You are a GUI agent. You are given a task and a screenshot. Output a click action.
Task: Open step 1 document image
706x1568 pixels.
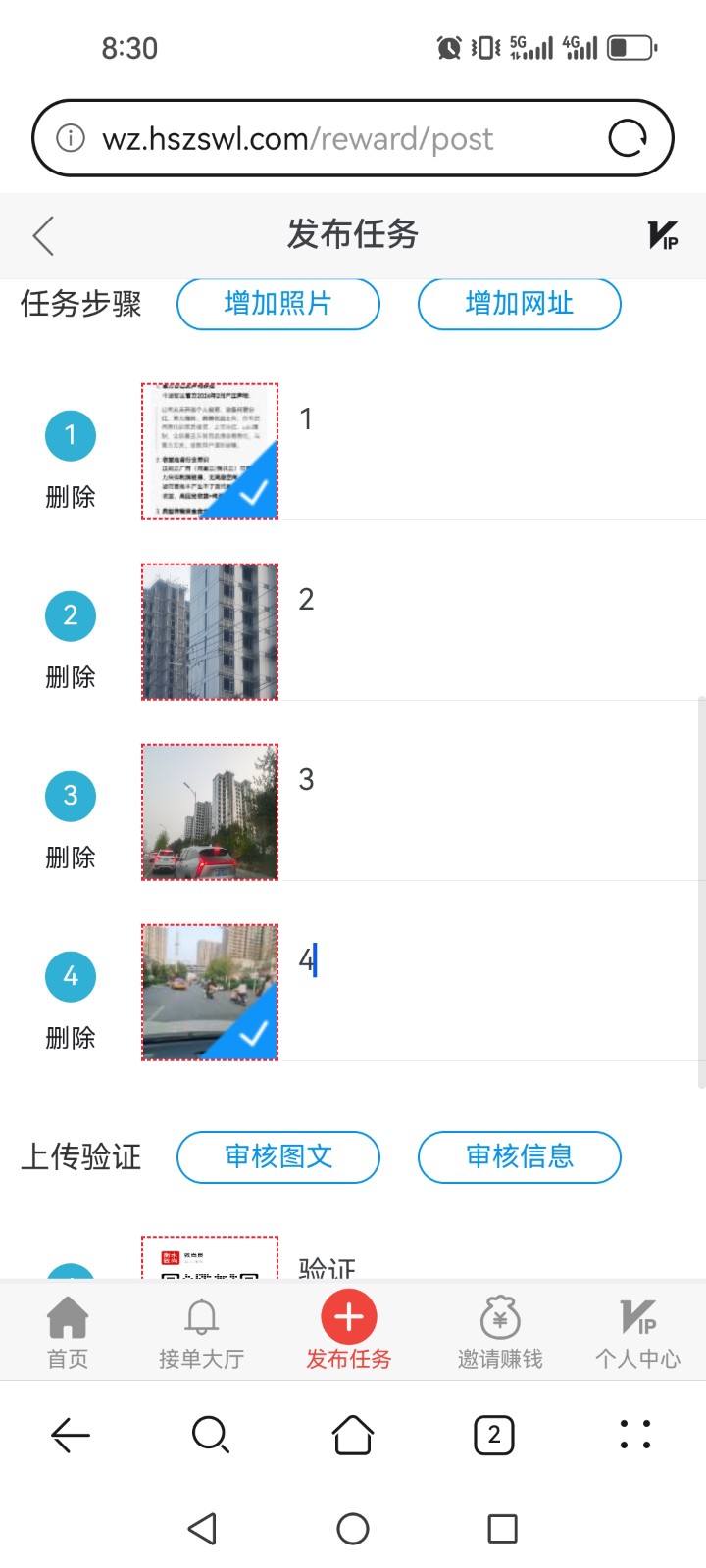pyautogui.click(x=210, y=451)
